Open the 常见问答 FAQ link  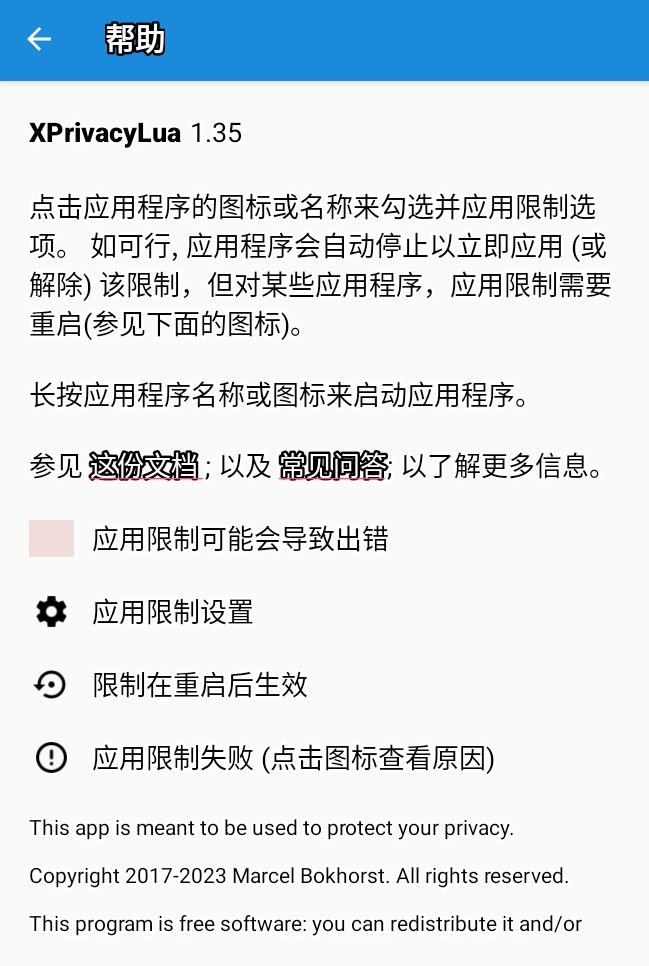pyautogui.click(x=333, y=467)
